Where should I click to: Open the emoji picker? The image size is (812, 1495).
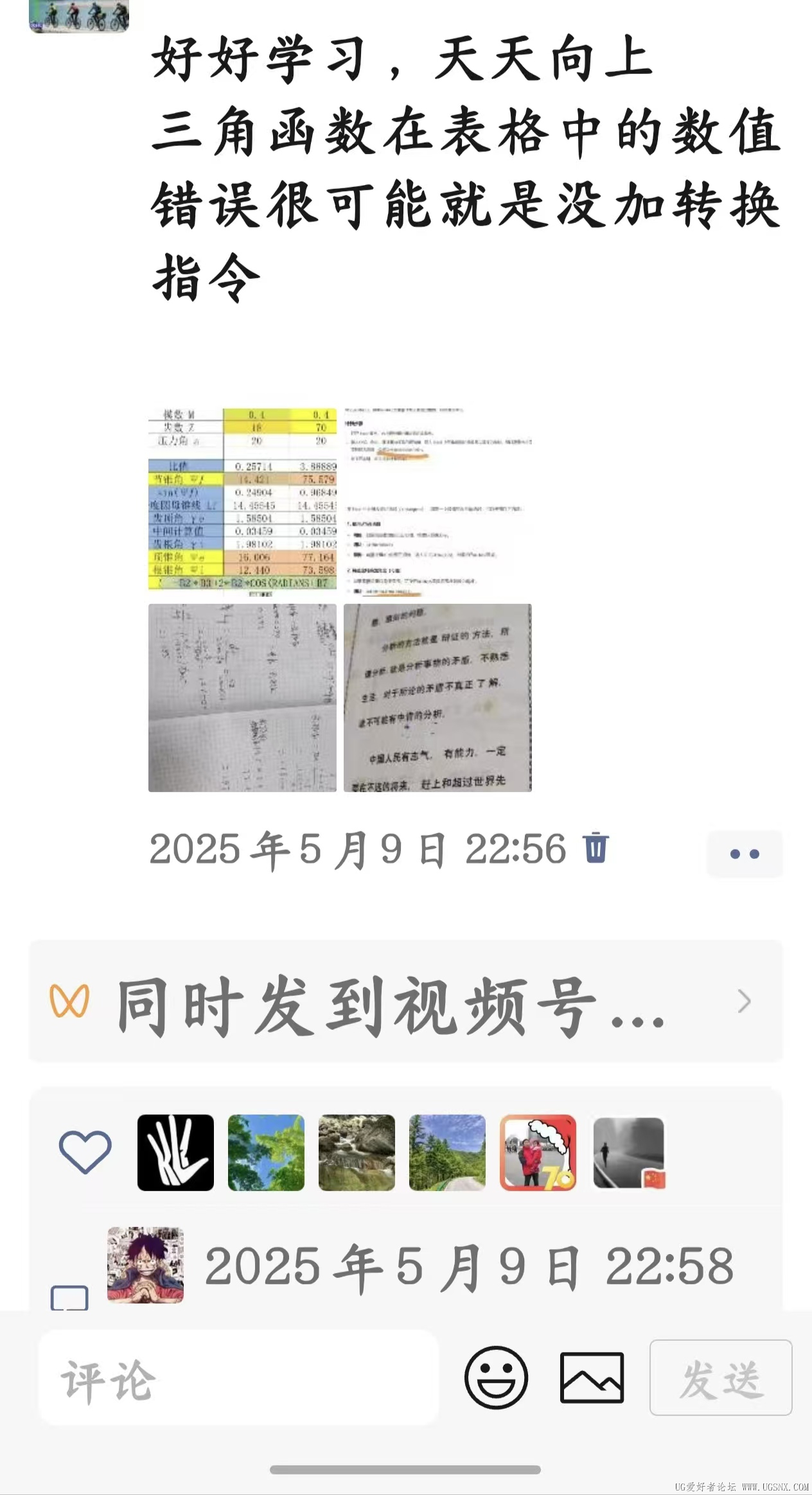point(496,1378)
